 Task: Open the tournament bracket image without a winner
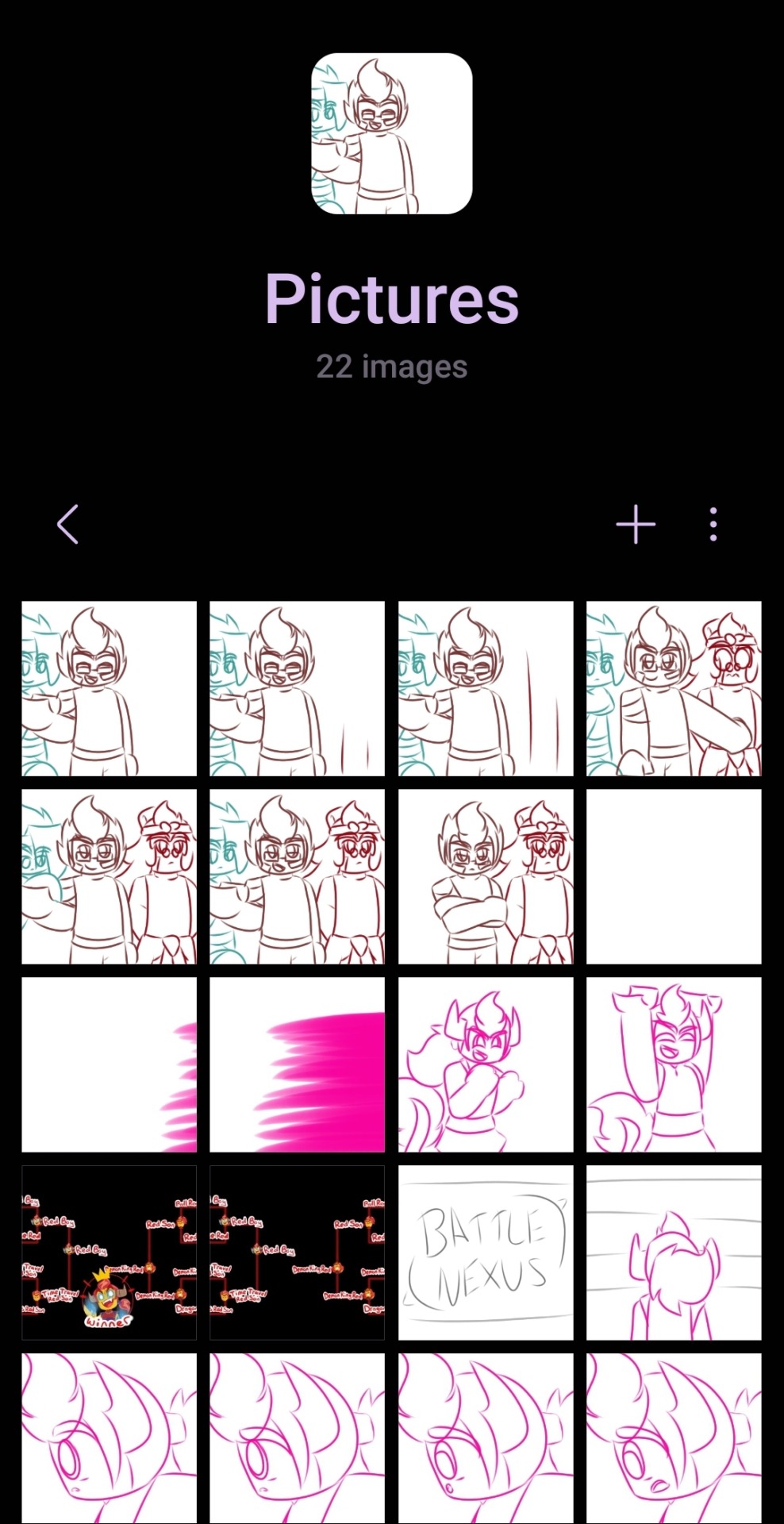coord(297,1253)
